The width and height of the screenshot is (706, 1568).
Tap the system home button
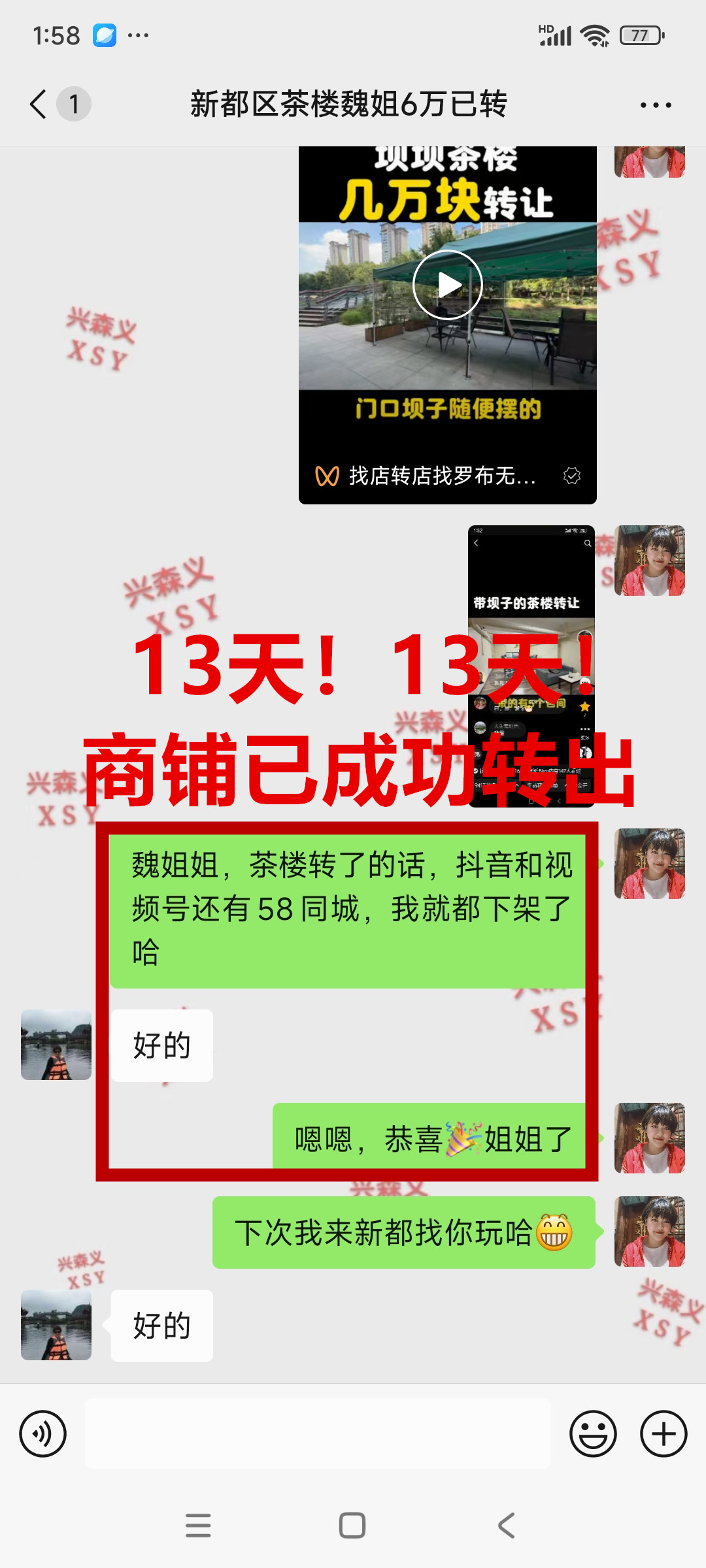tap(352, 1526)
